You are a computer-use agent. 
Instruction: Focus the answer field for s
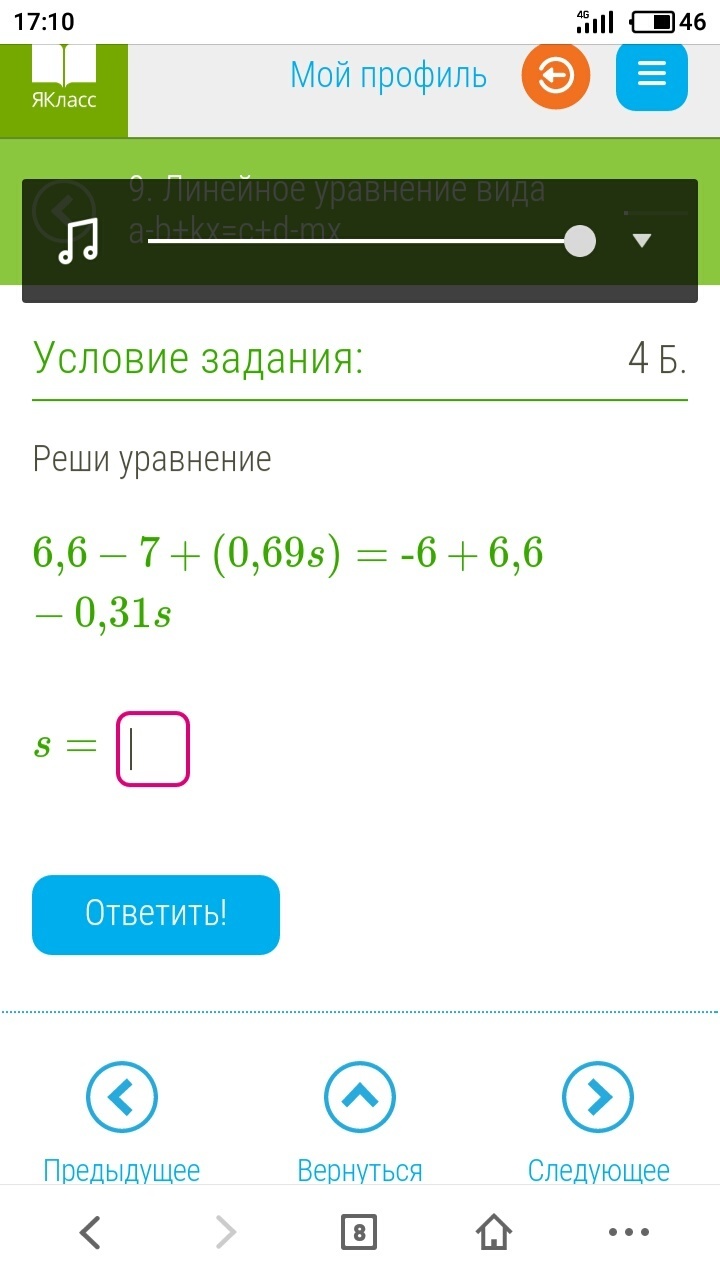click(x=153, y=748)
